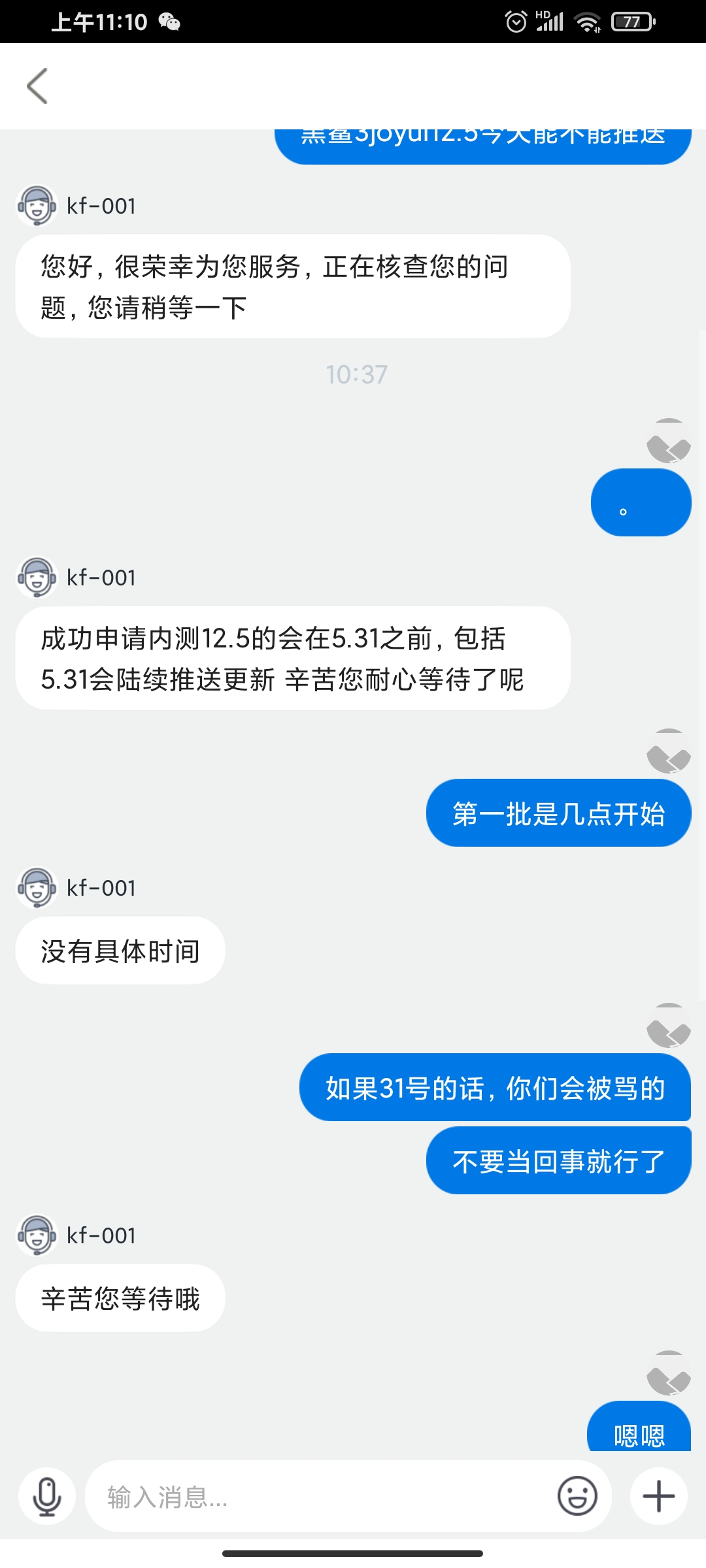Image resolution: width=706 pixels, height=1568 pixels.
Task: Focus the 输入消息 message field
Action: point(314,1496)
